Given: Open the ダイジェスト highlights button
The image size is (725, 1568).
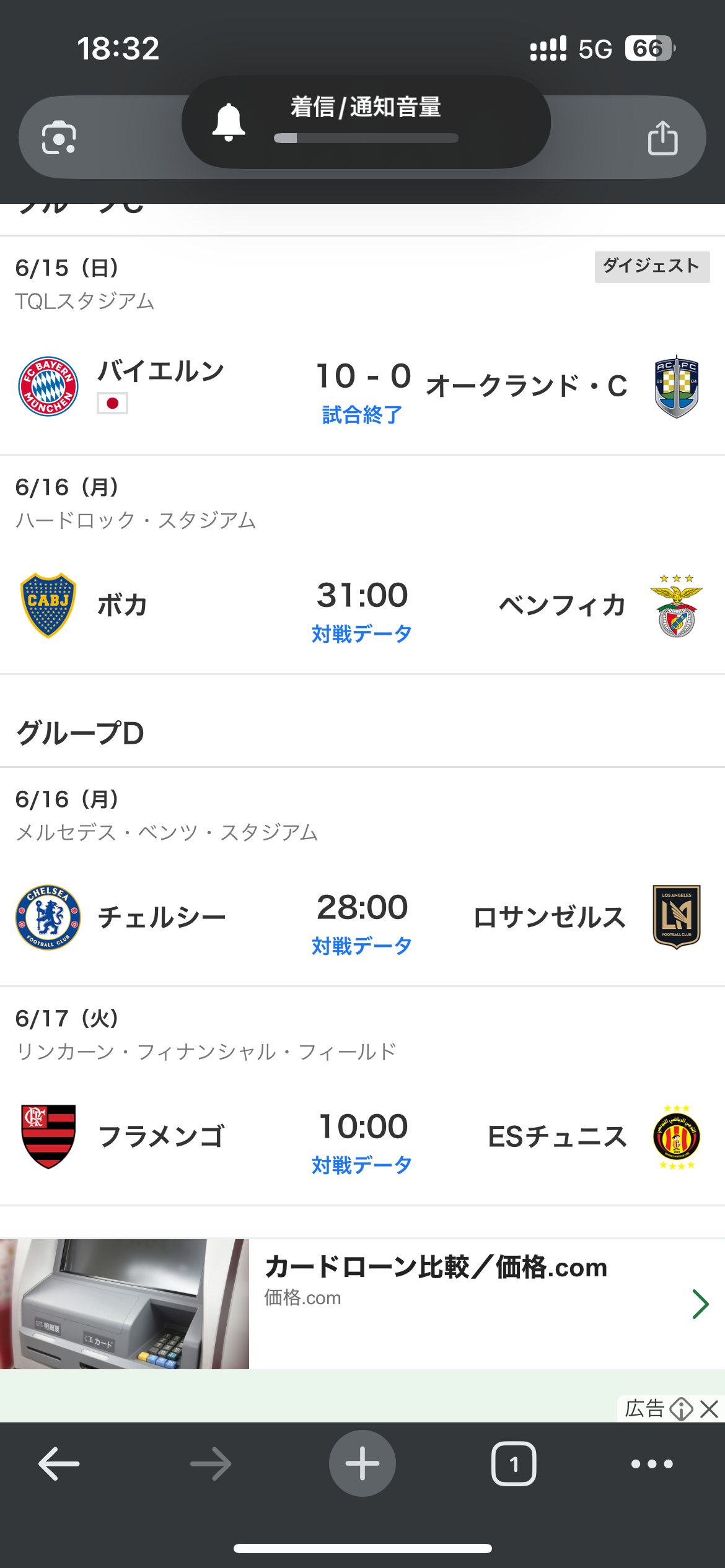Looking at the screenshot, I should point(651,267).
